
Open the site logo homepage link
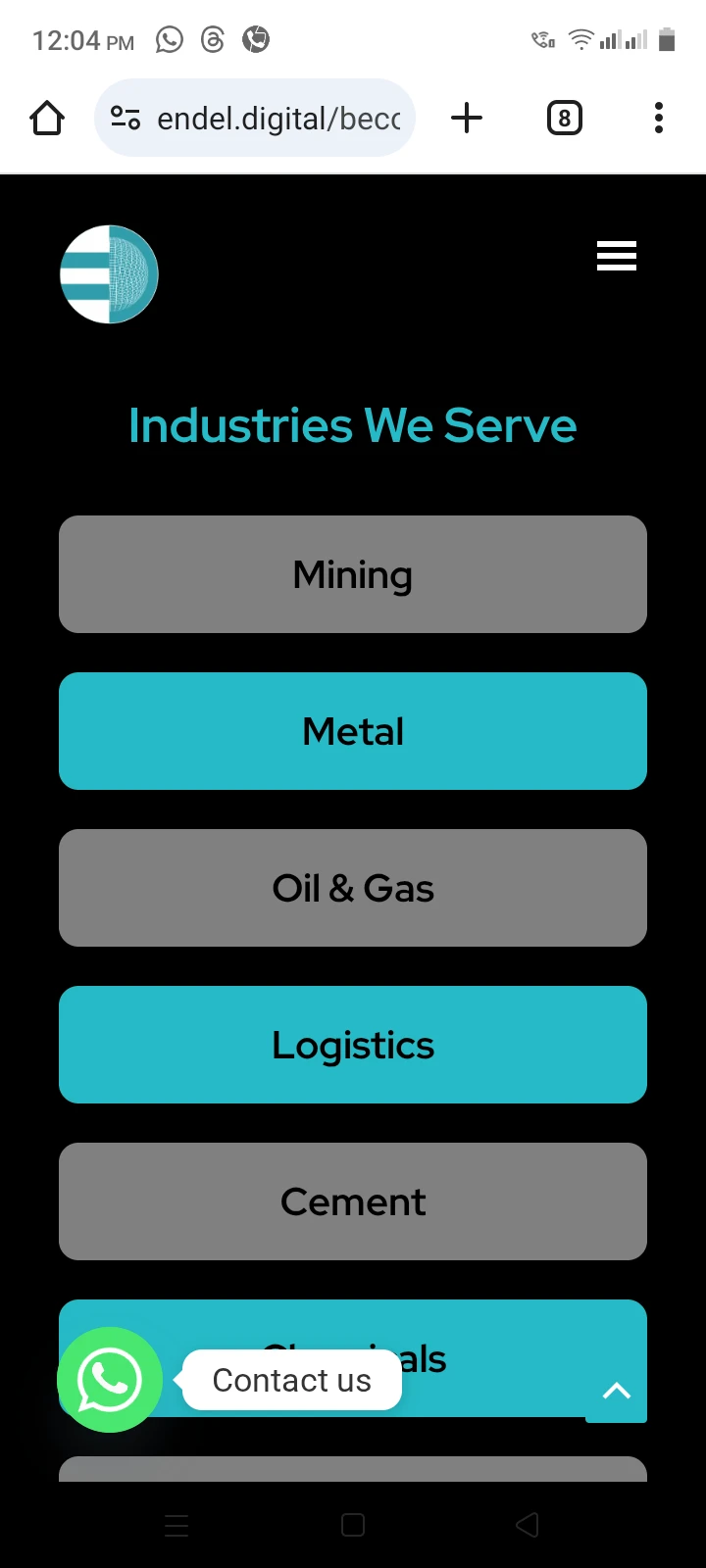(109, 274)
